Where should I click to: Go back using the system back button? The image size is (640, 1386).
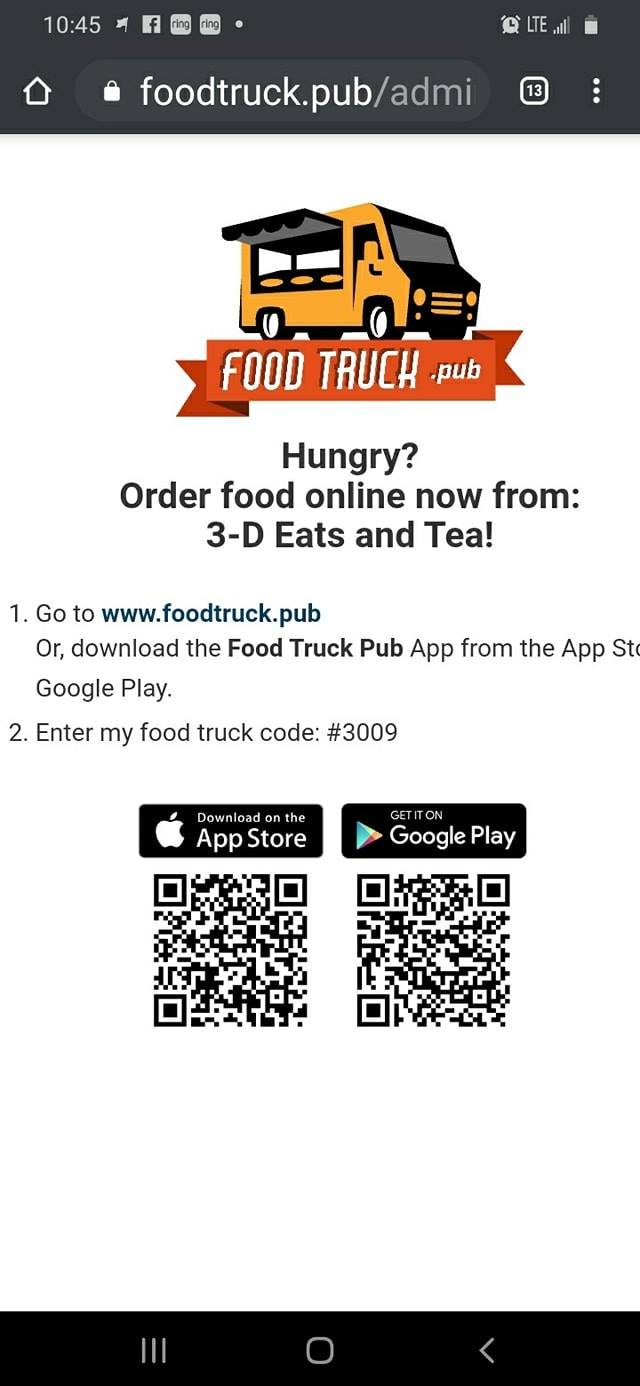(487, 1350)
